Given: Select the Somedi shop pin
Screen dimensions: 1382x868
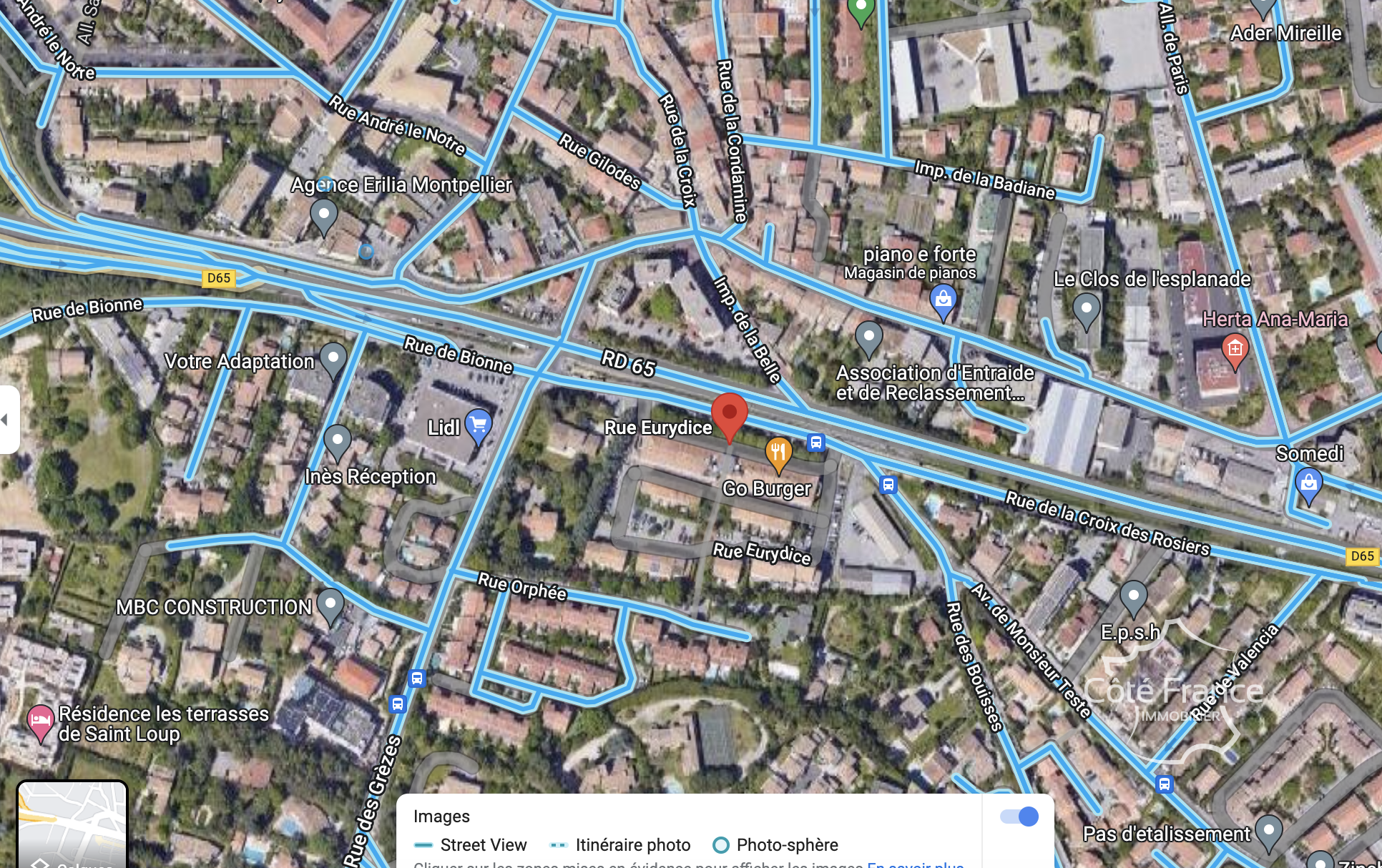Looking at the screenshot, I should coord(1308,484).
